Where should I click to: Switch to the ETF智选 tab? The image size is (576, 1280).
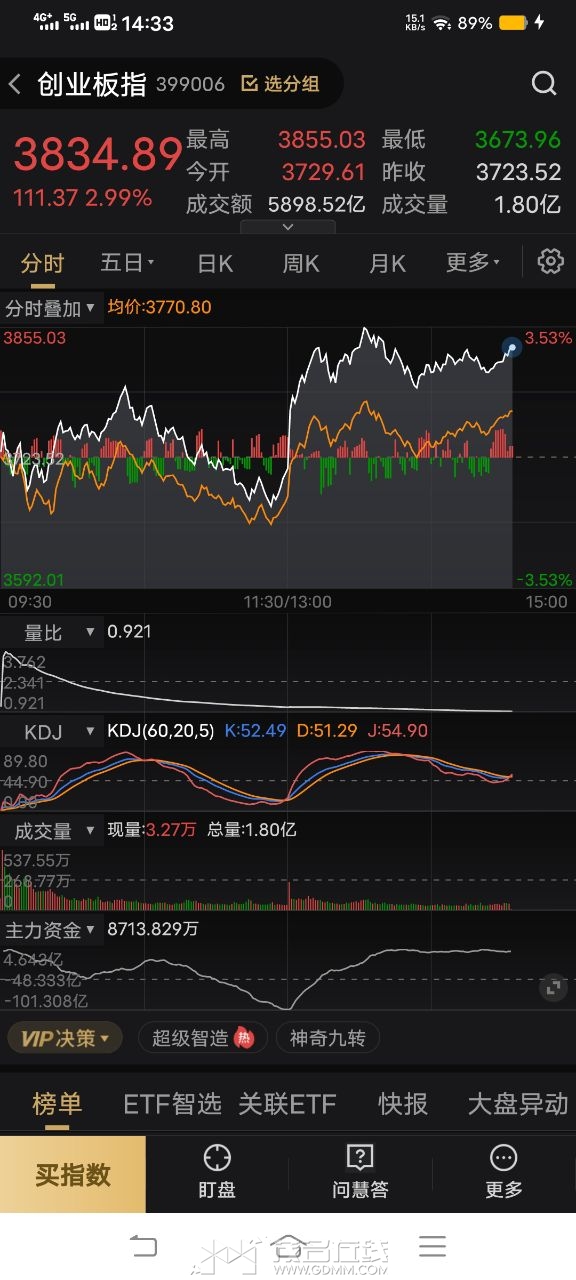172,1104
